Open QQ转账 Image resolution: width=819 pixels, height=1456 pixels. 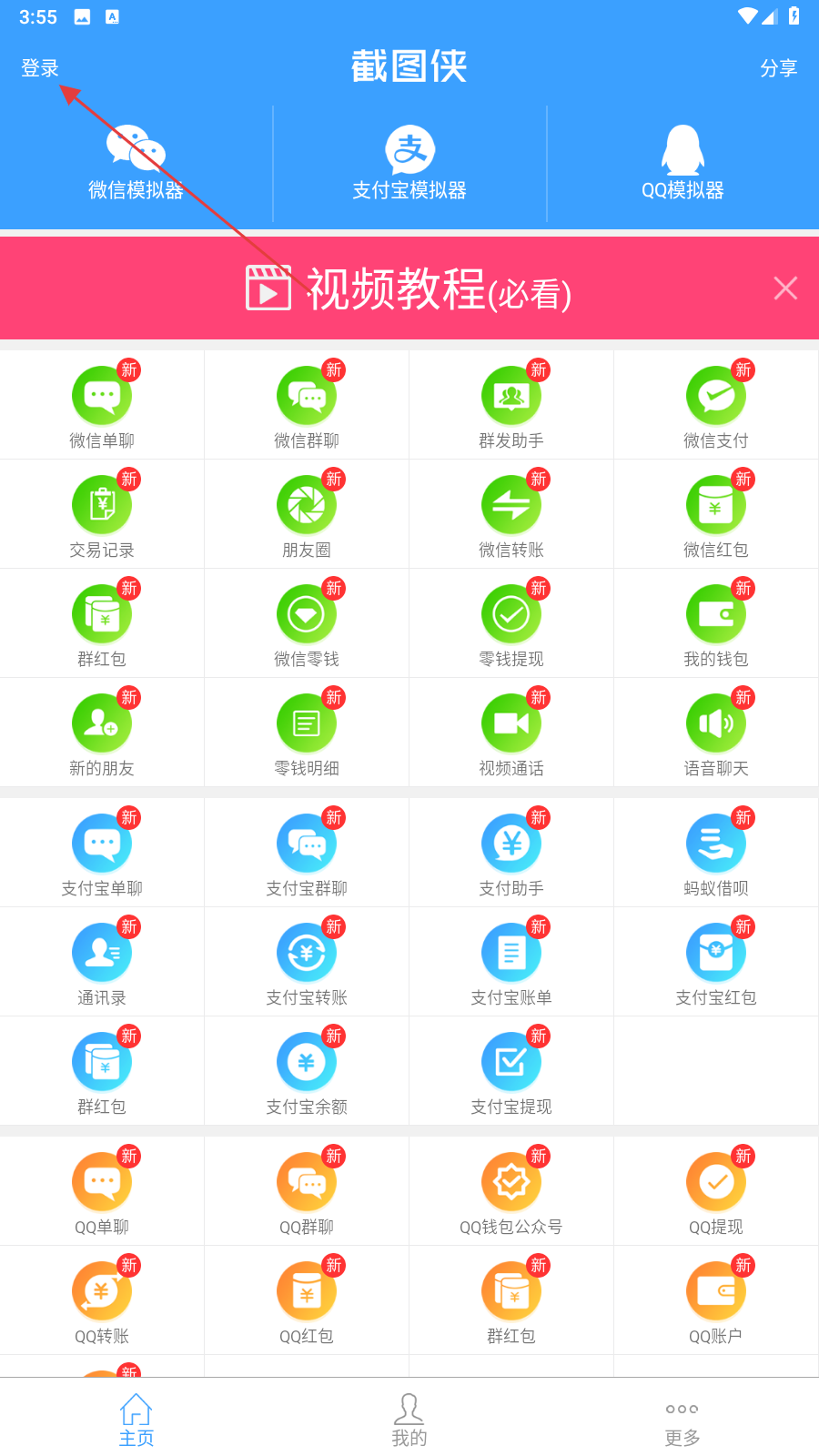(x=102, y=1301)
